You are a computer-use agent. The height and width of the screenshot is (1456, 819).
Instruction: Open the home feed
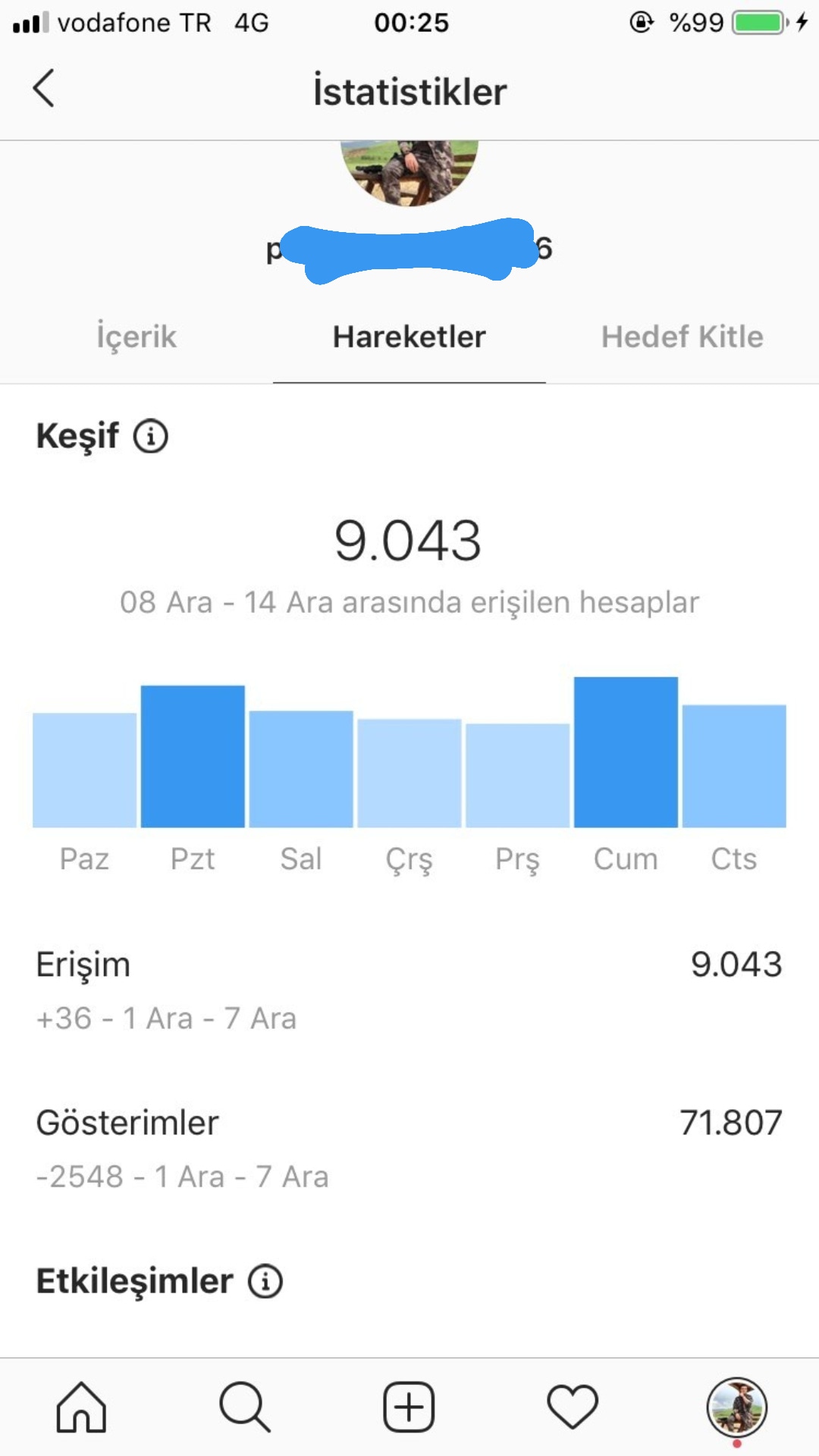click(81, 1407)
